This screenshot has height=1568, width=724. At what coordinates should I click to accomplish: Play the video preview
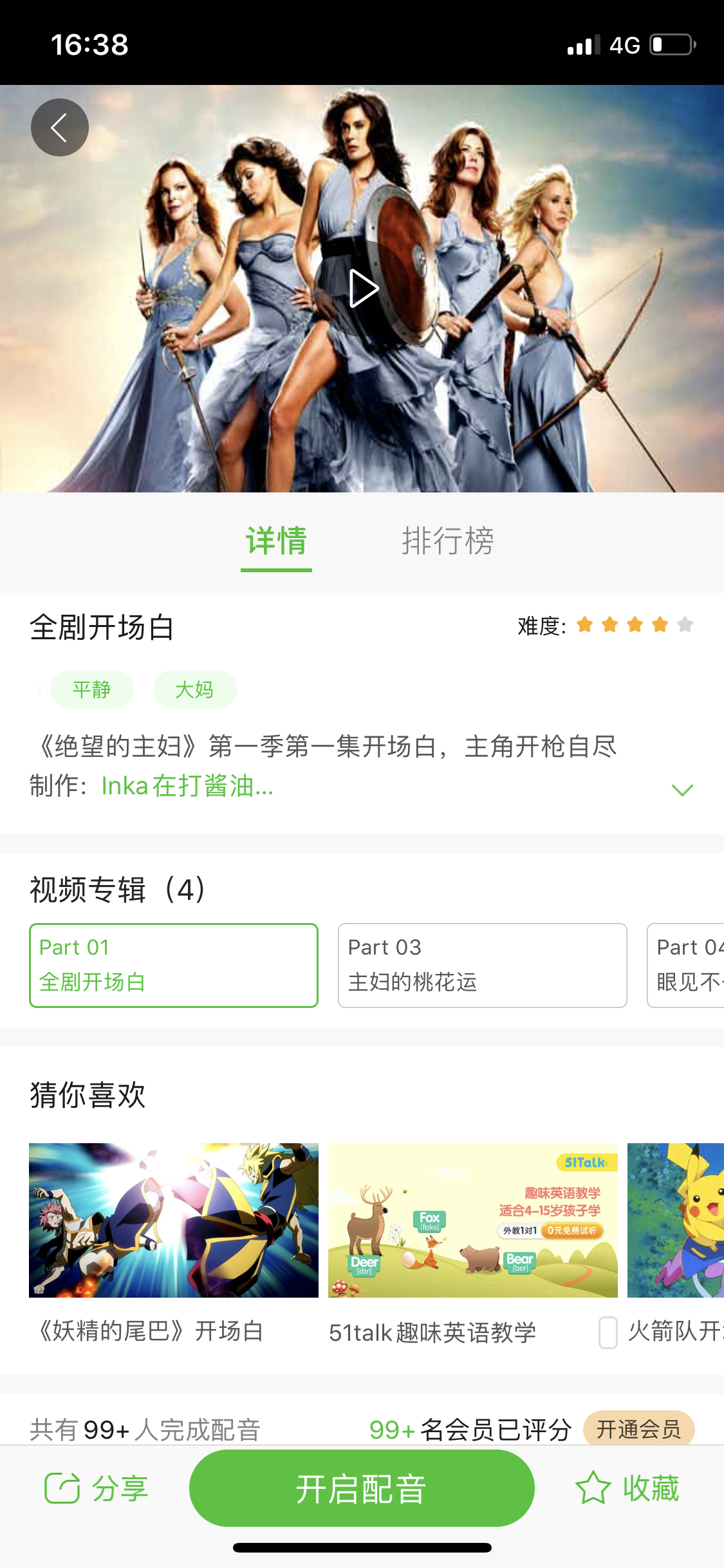[362, 288]
